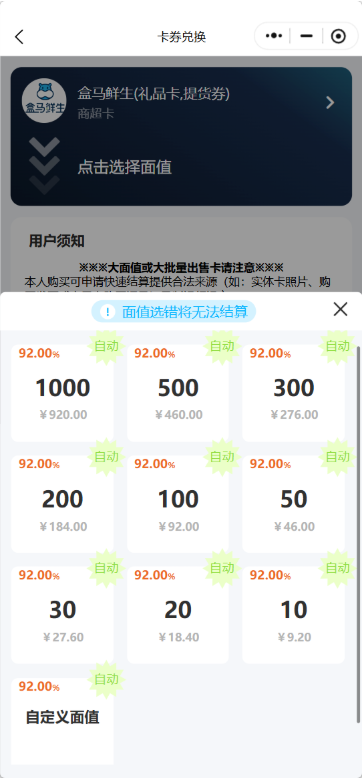The width and height of the screenshot is (362, 779).
Task: Go back with the top-left arrow
Action: click(x=19, y=37)
